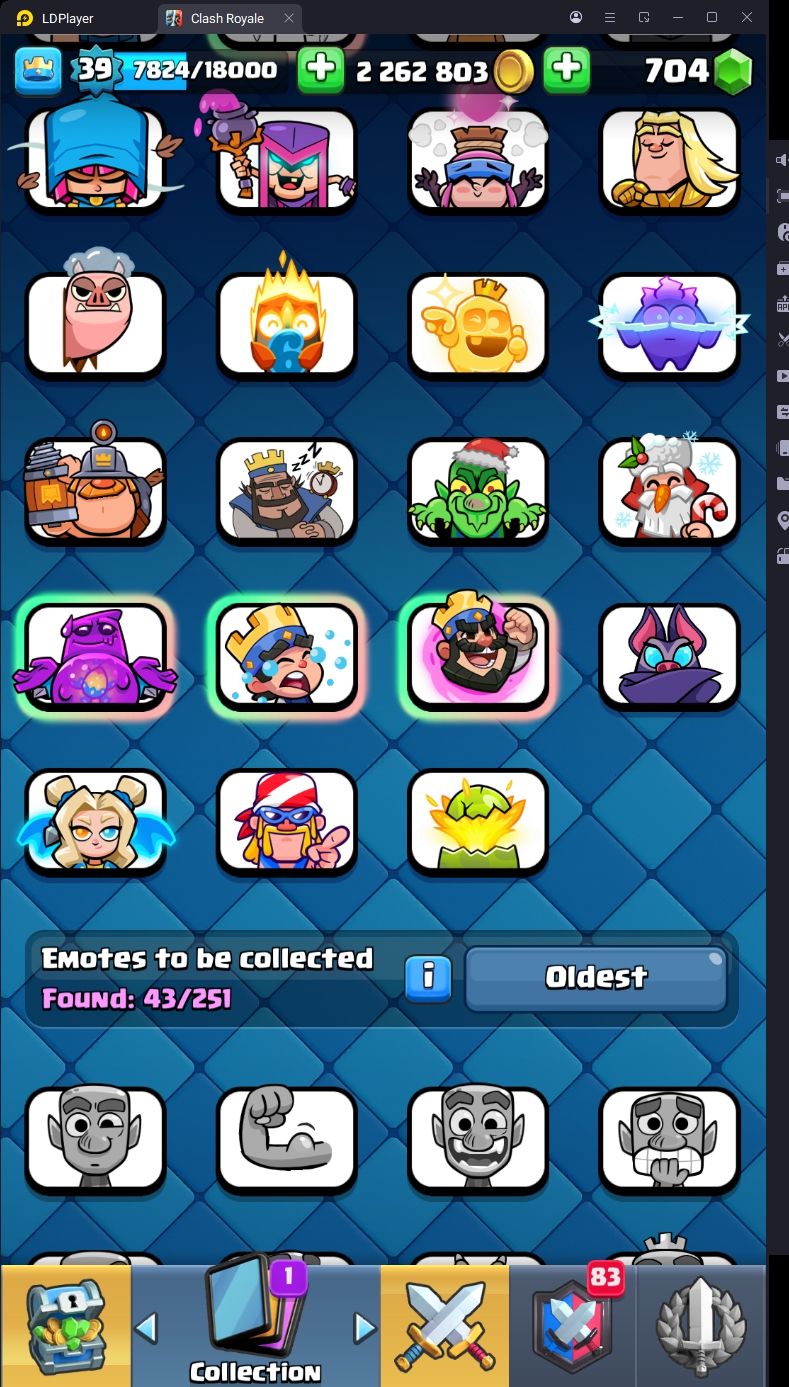The image size is (789, 1387).
Task: Open the info button for emotes to be collected
Action: [x=428, y=977]
